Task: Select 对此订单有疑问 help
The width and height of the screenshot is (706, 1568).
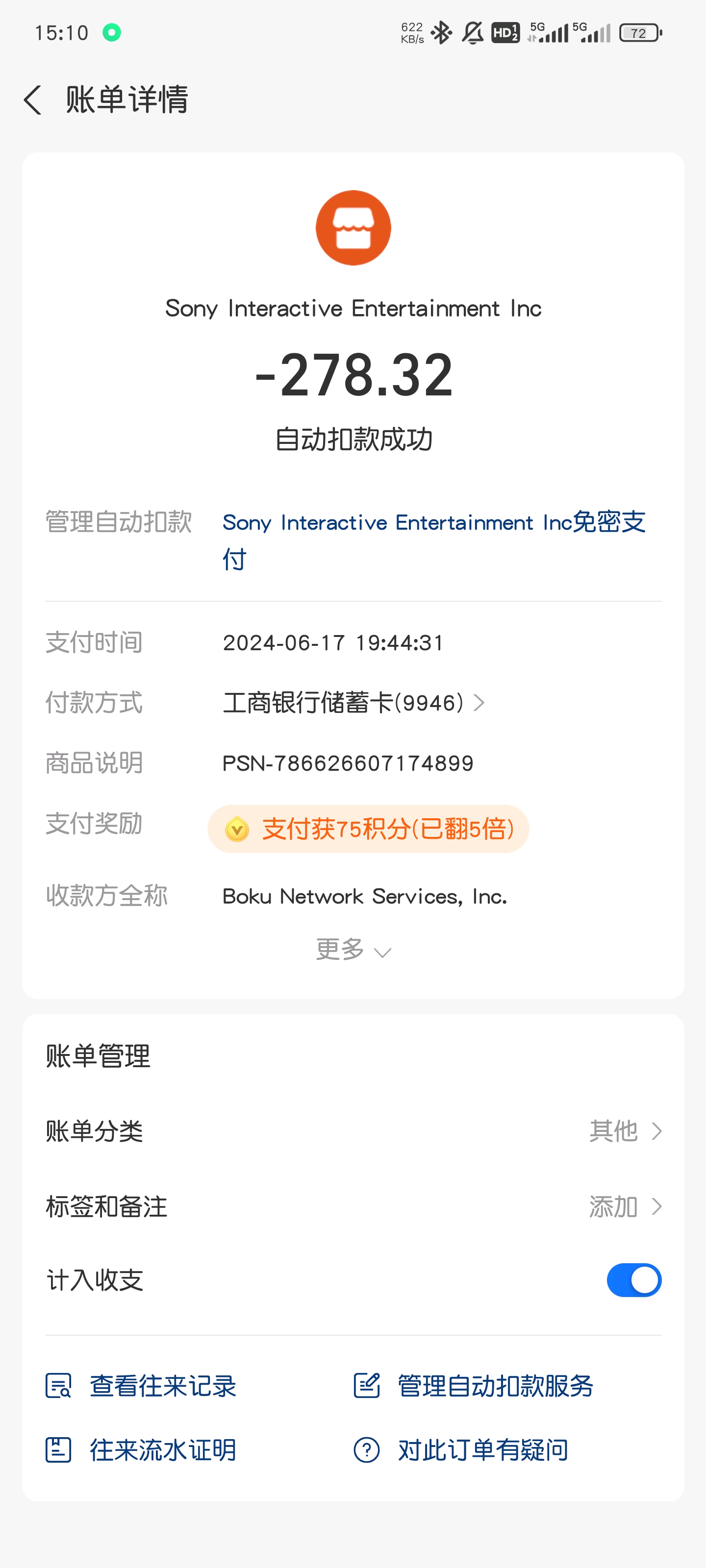Action: 461,1450
